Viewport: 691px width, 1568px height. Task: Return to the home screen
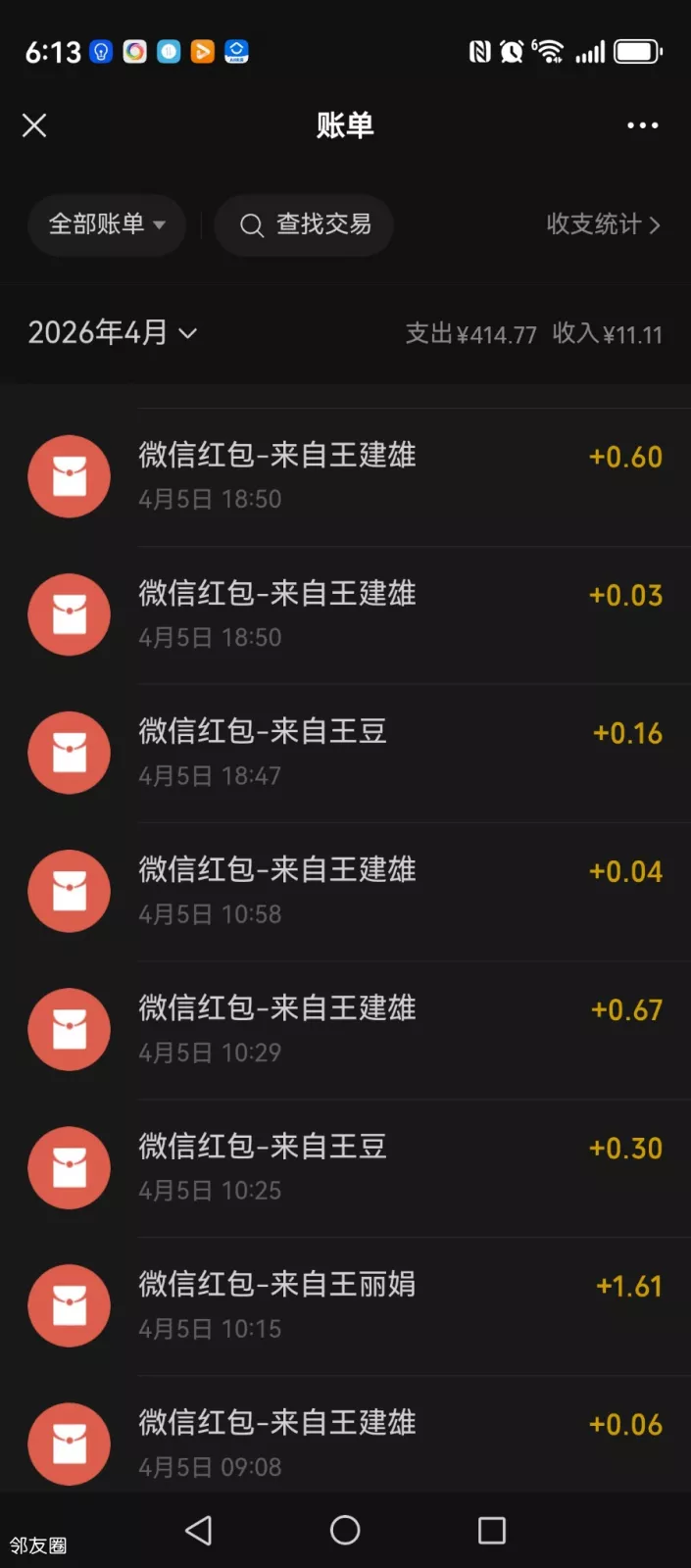[x=345, y=1530]
